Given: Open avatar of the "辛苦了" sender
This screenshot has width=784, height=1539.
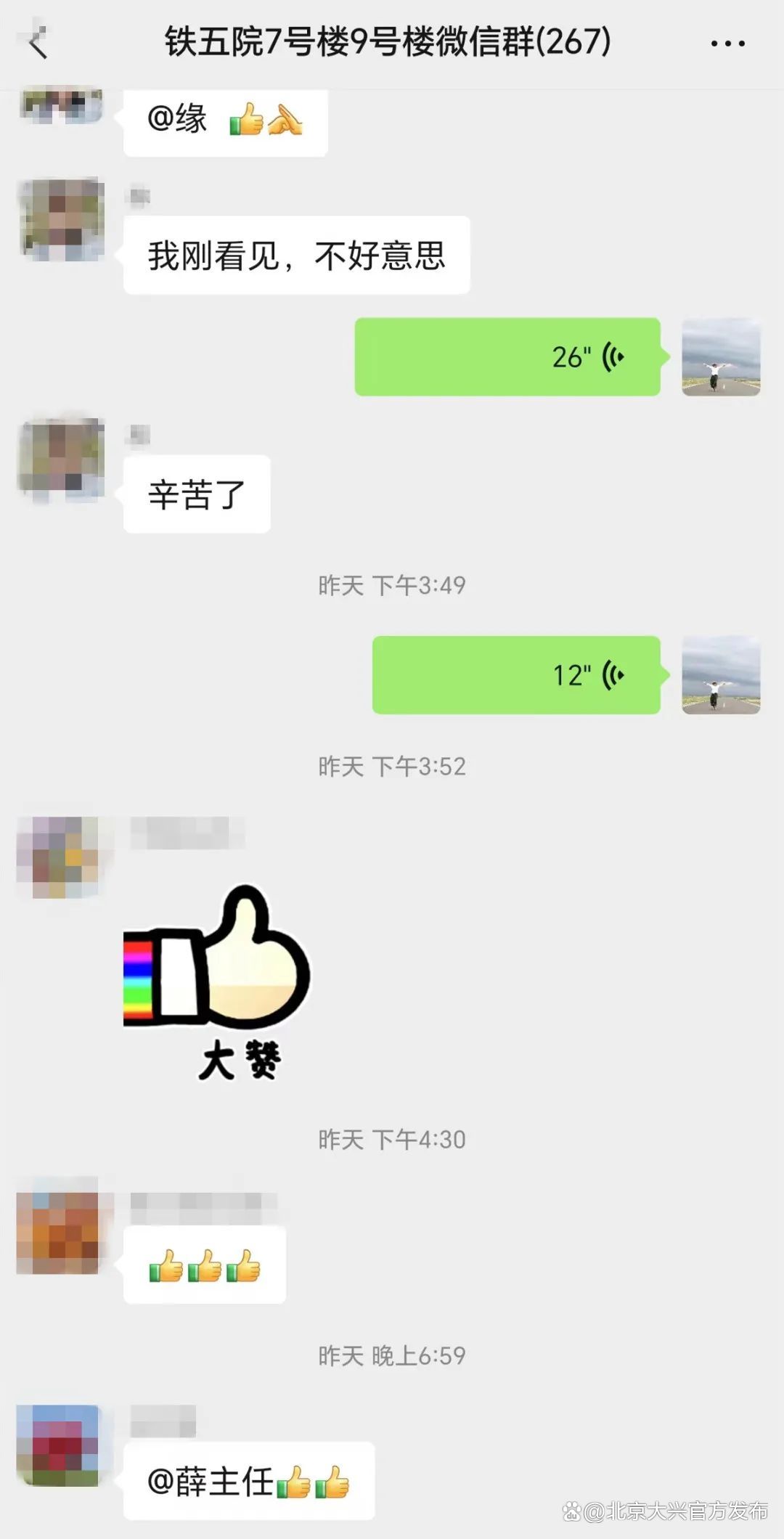Looking at the screenshot, I should click(x=62, y=459).
